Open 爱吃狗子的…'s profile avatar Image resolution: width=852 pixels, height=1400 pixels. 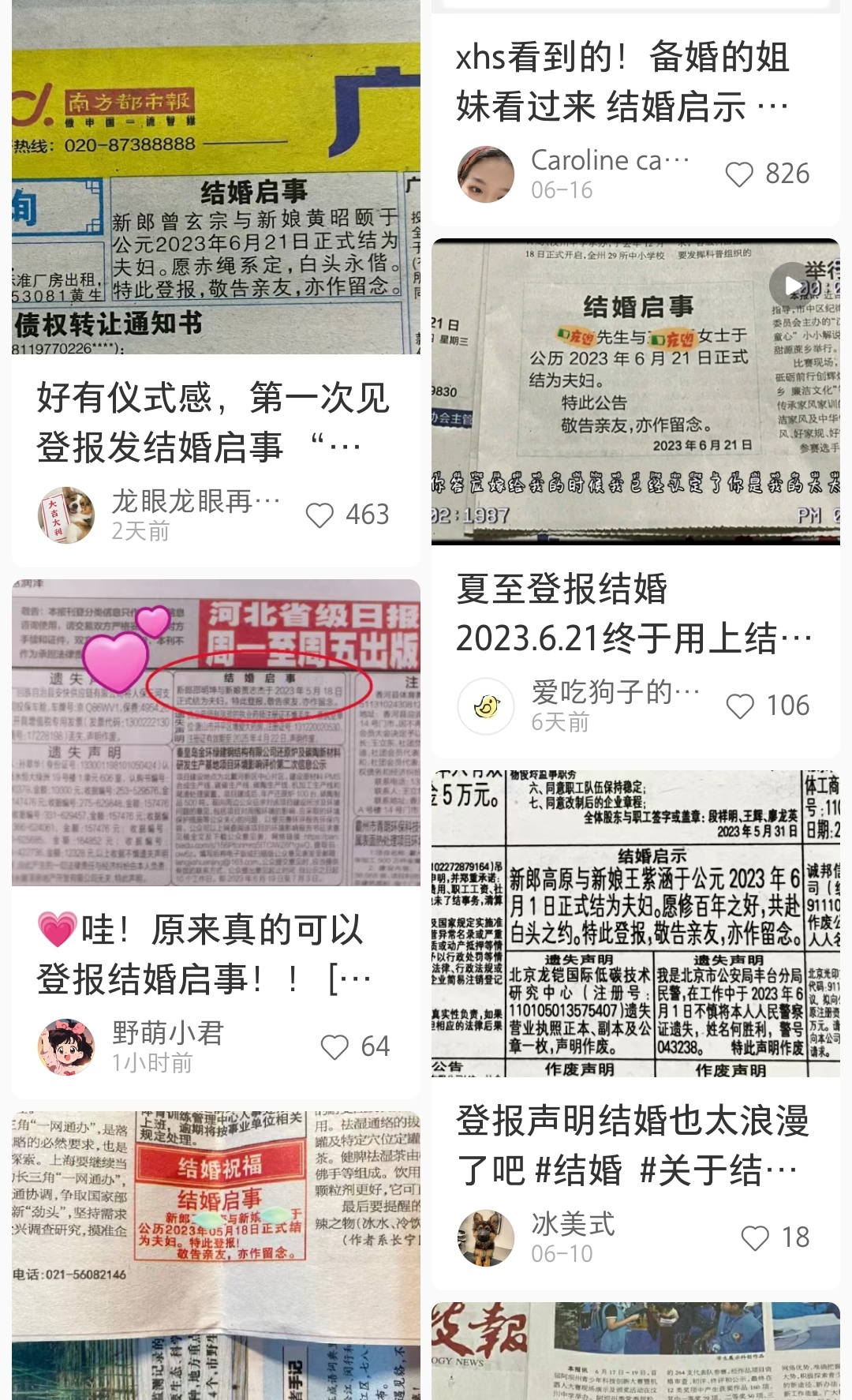486,706
